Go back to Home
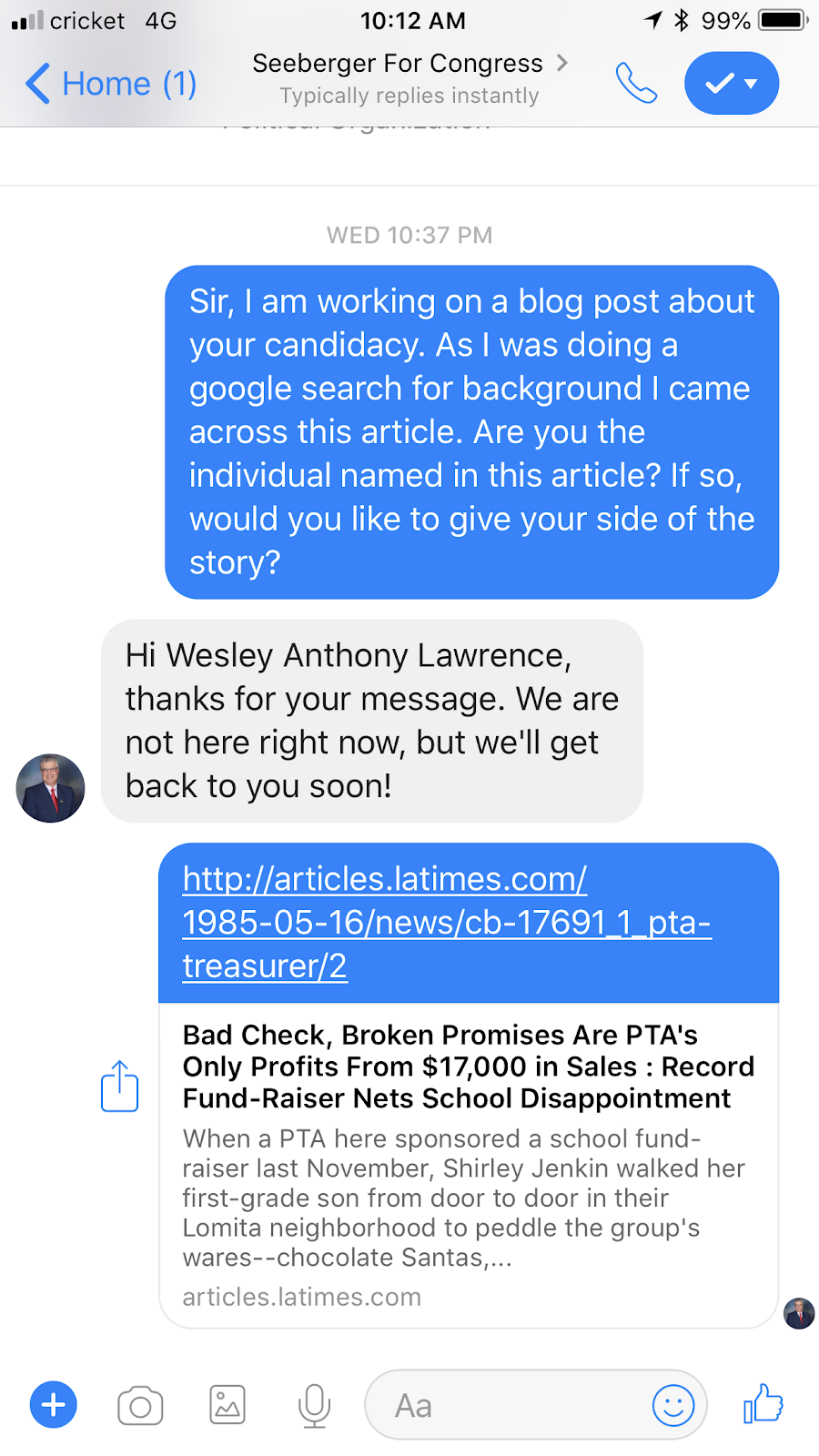The width and height of the screenshot is (819, 1456). pyautogui.click(x=111, y=84)
